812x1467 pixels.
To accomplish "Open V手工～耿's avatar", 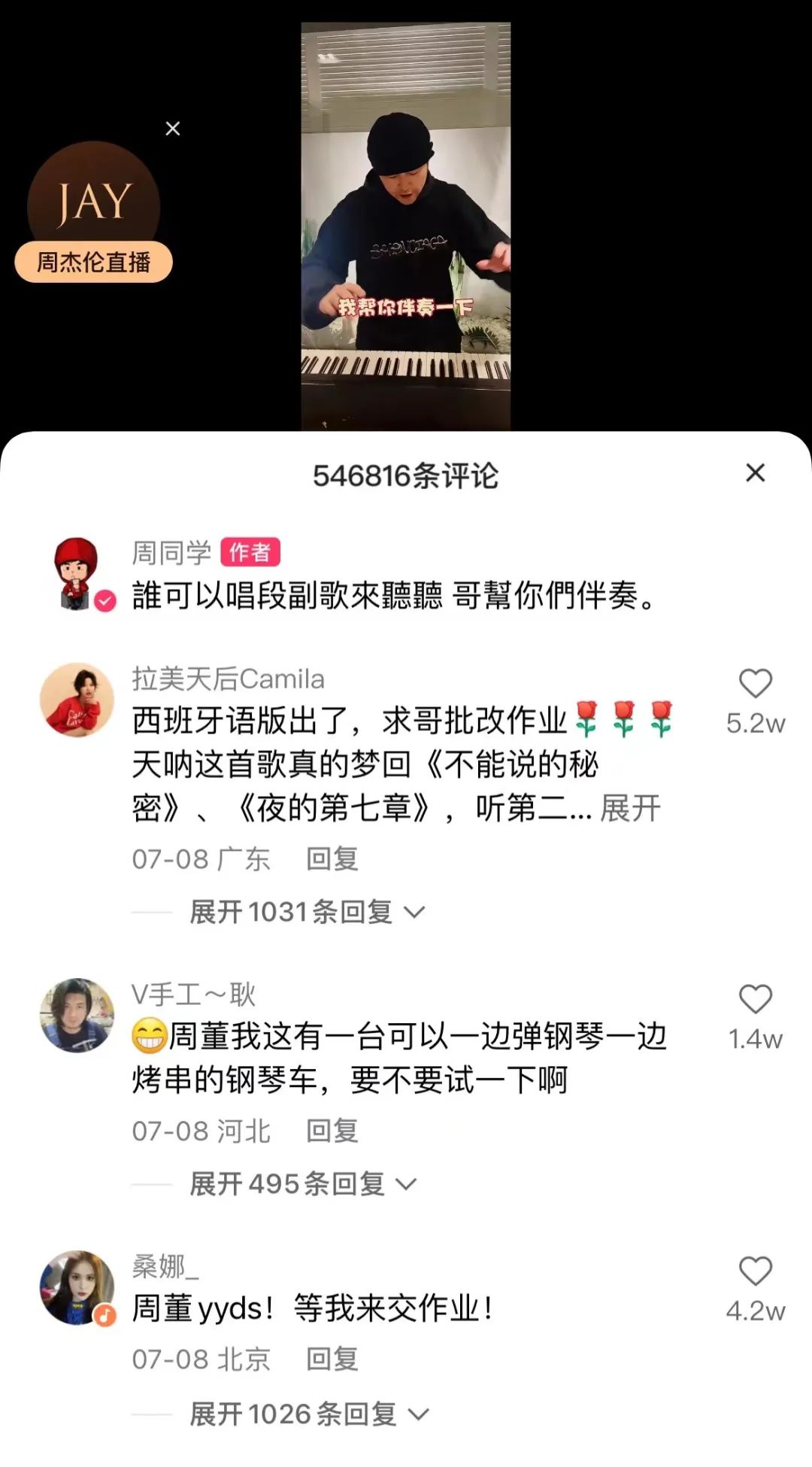I will pos(77,1016).
